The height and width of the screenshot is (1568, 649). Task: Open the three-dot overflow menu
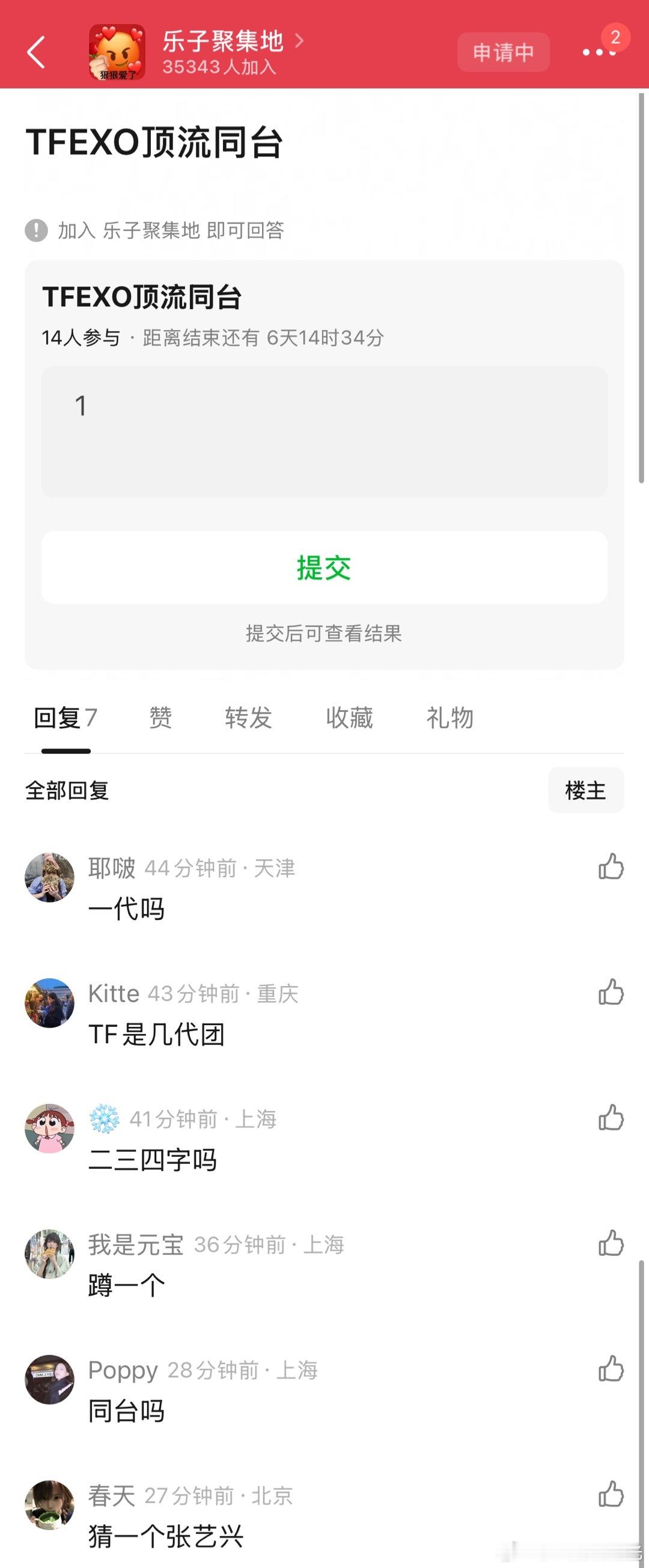pos(599,52)
